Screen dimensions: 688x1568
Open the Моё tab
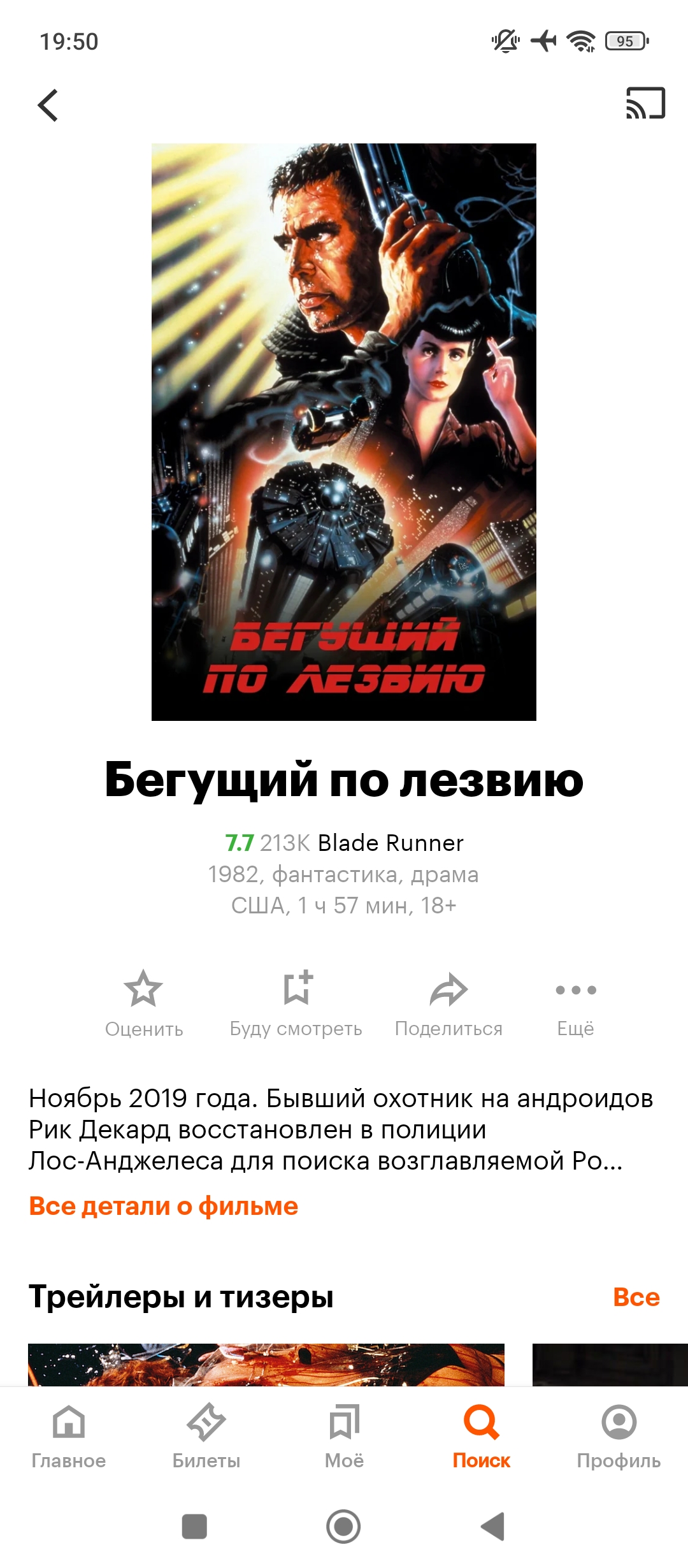[344, 1434]
